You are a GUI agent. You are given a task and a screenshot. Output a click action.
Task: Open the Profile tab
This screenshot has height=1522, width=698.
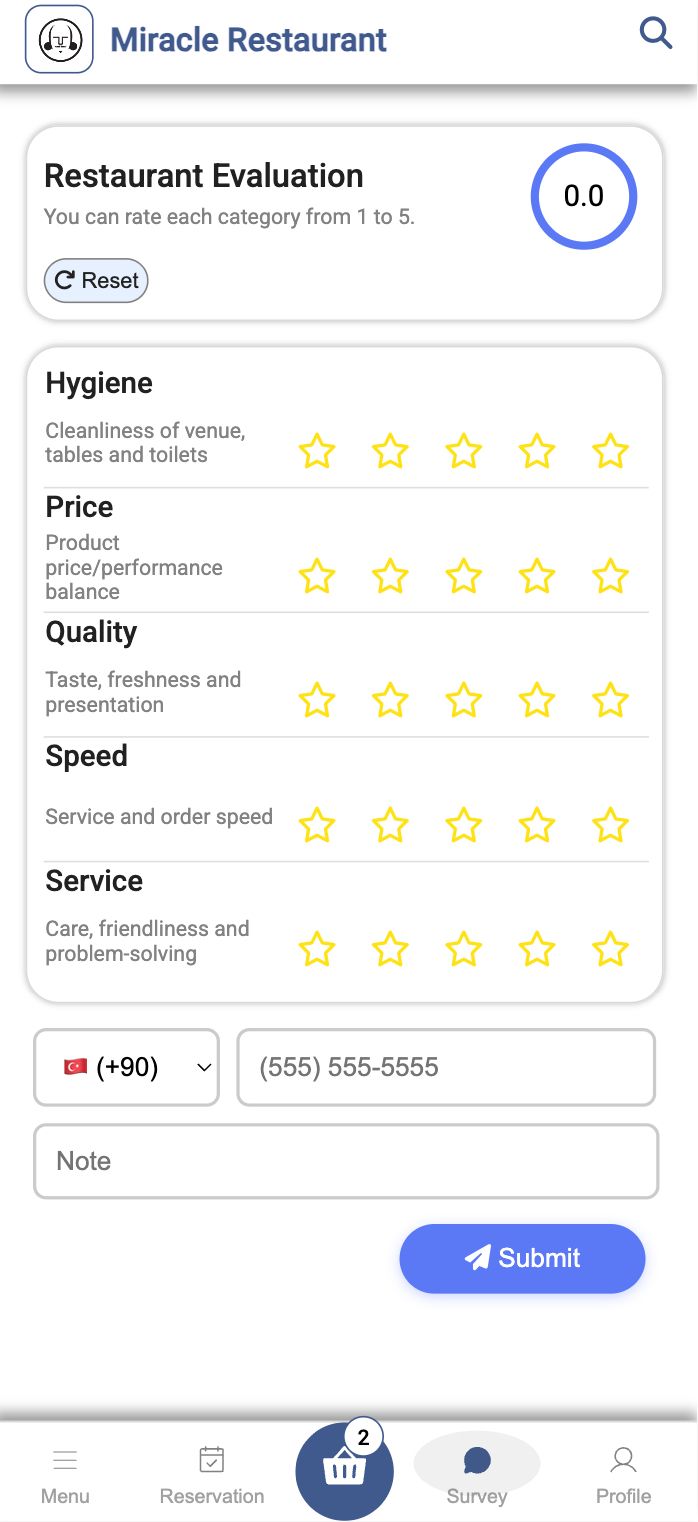[x=623, y=1476]
